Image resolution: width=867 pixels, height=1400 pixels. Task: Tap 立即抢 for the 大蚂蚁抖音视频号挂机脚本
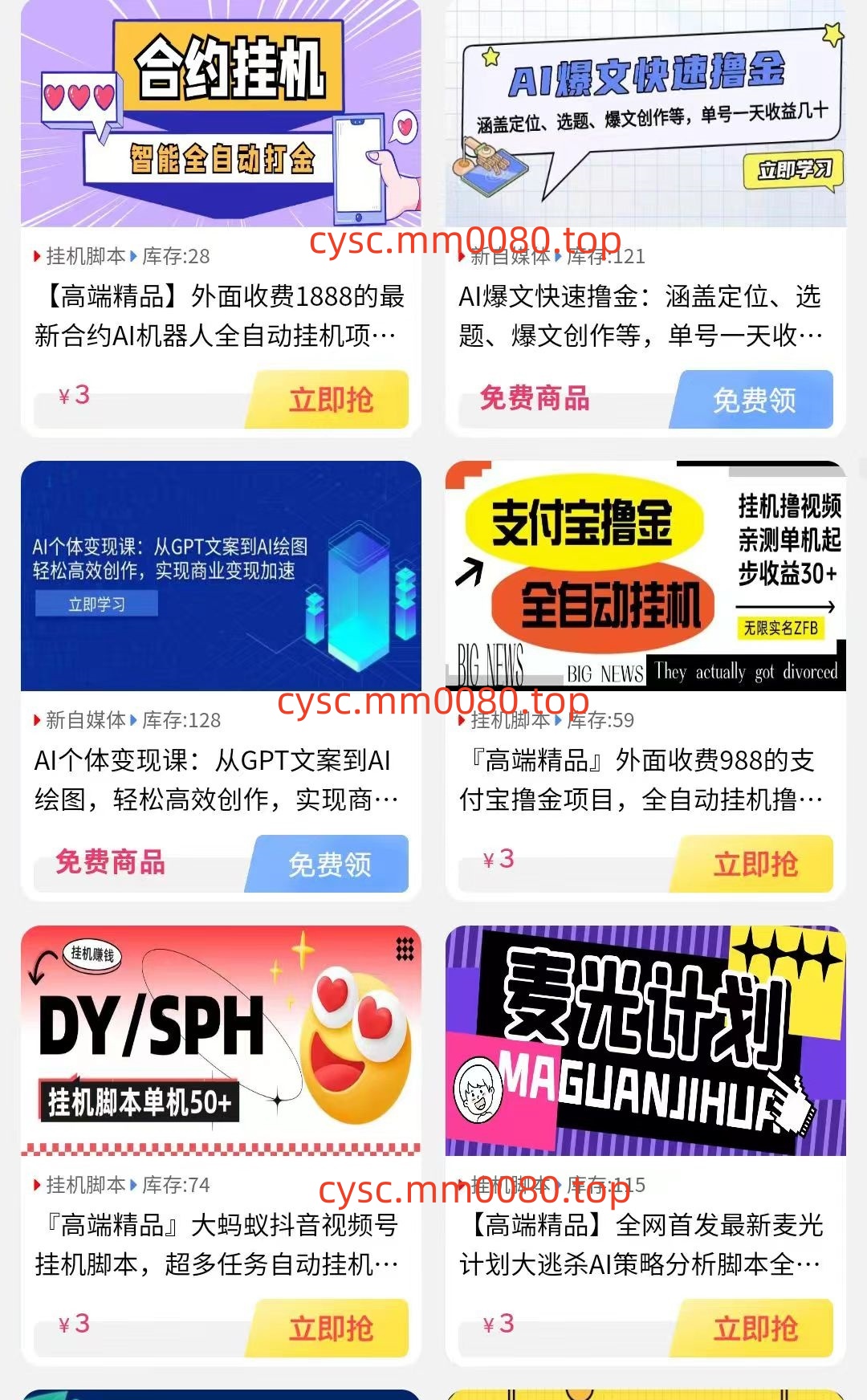331,1329
